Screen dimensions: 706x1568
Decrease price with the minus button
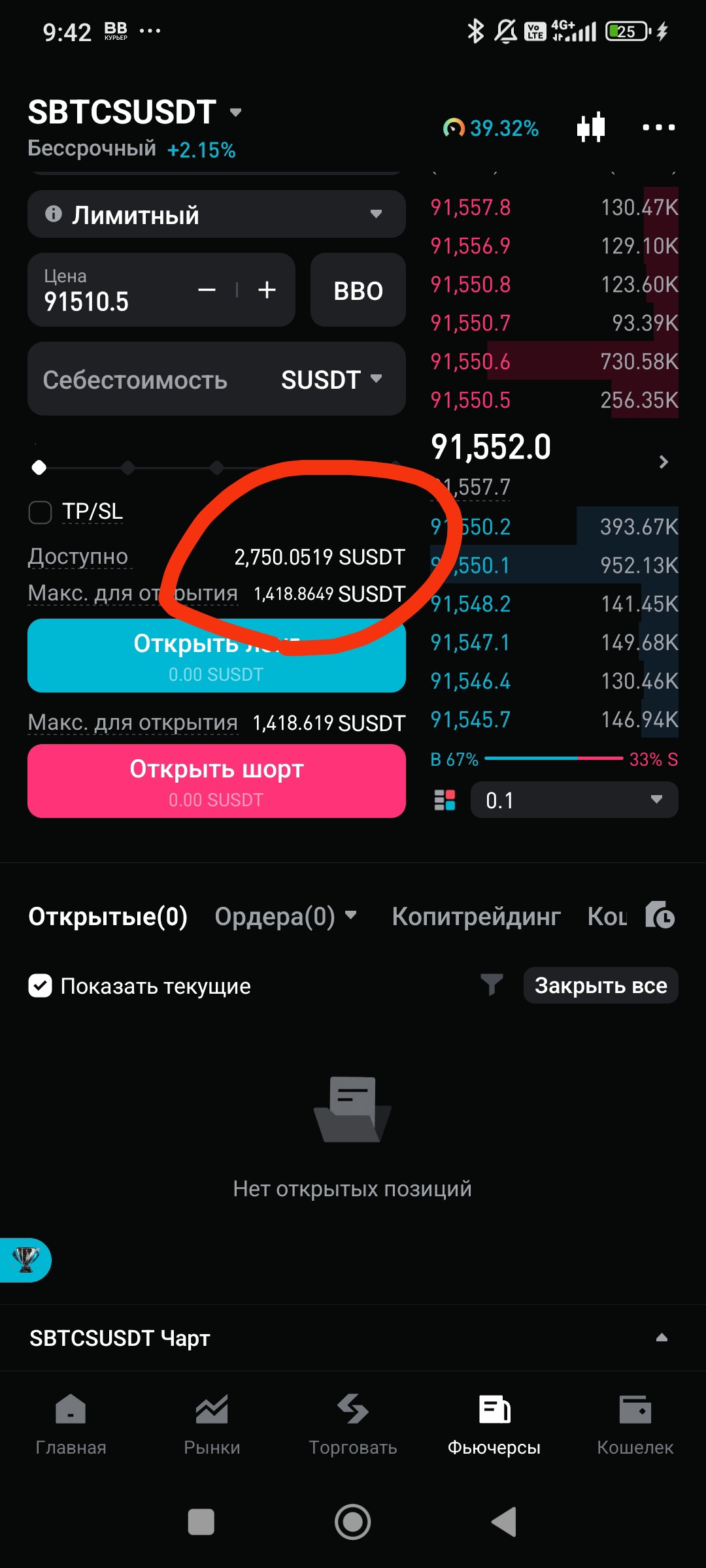click(x=207, y=289)
